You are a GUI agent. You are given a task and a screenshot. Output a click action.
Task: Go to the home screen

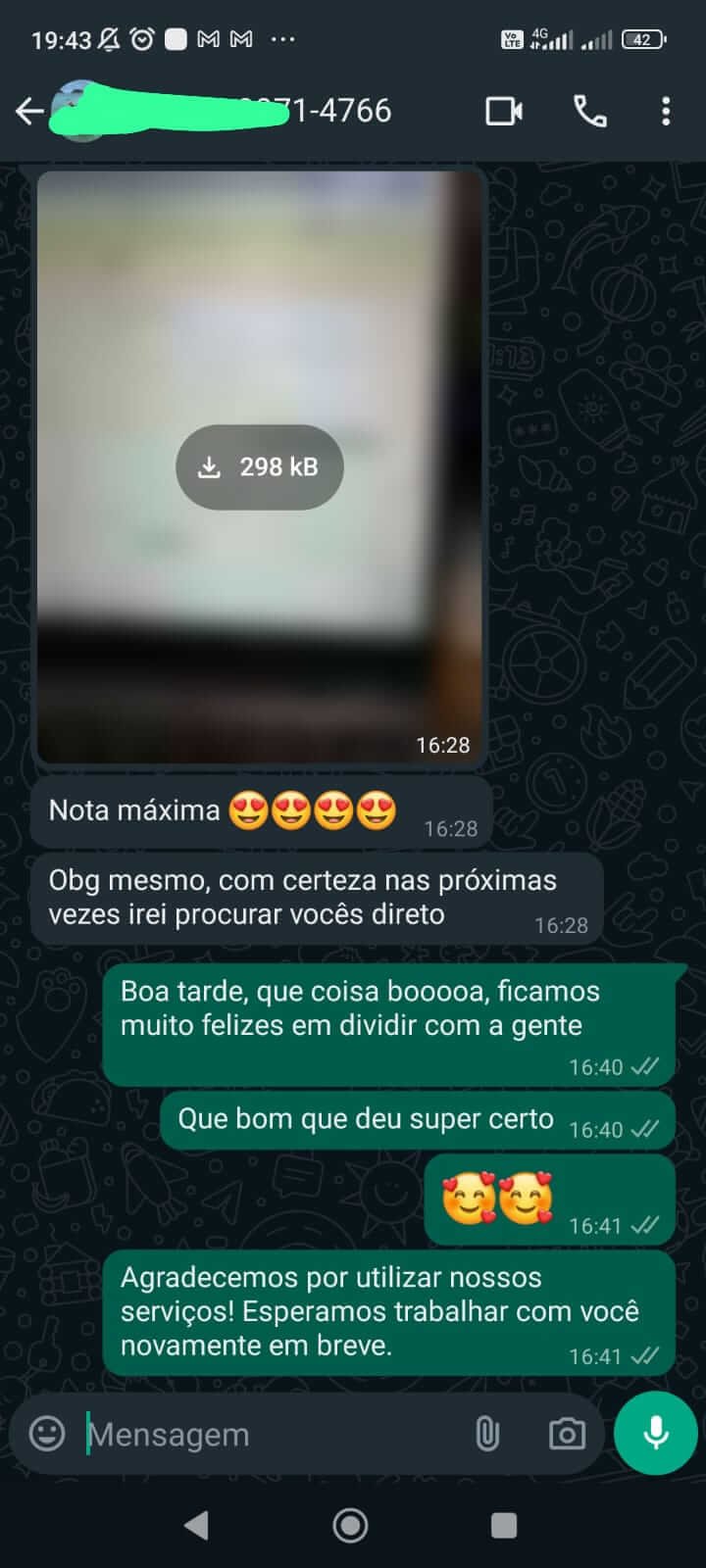click(x=351, y=1525)
